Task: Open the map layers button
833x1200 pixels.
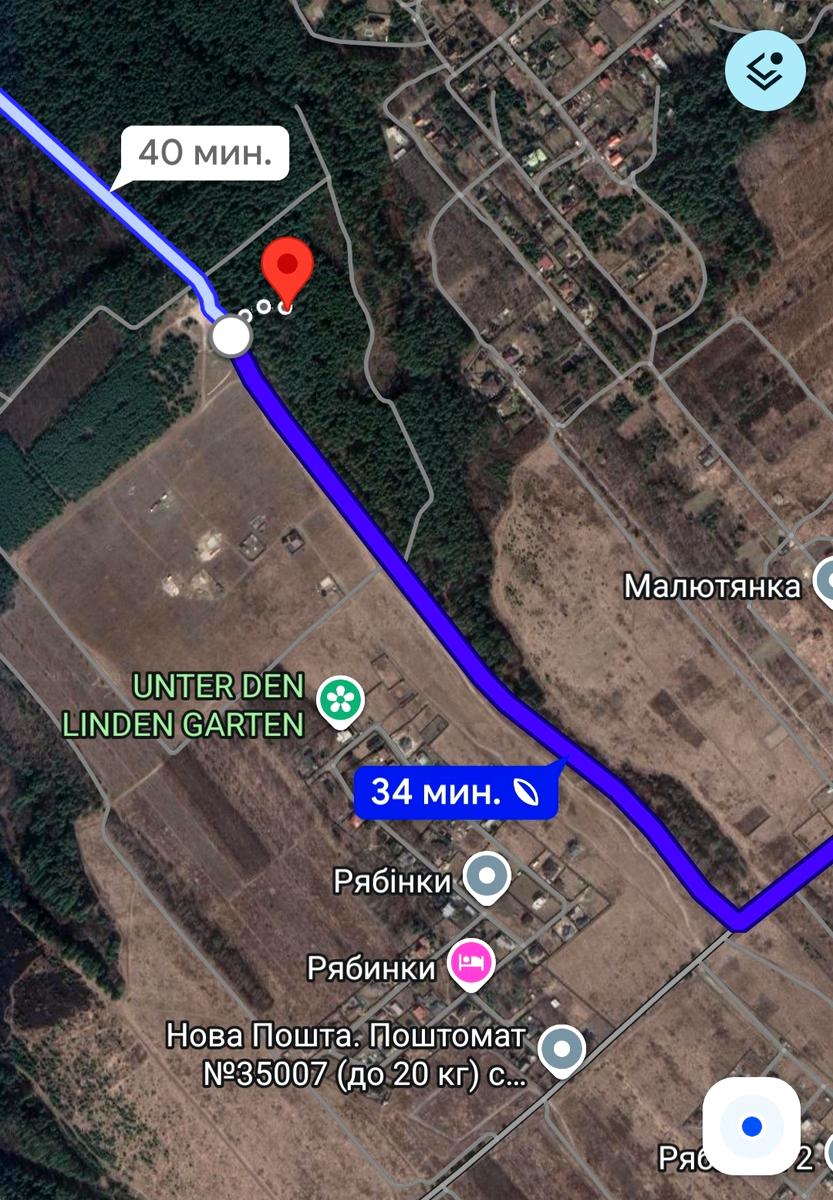Action: (765, 70)
